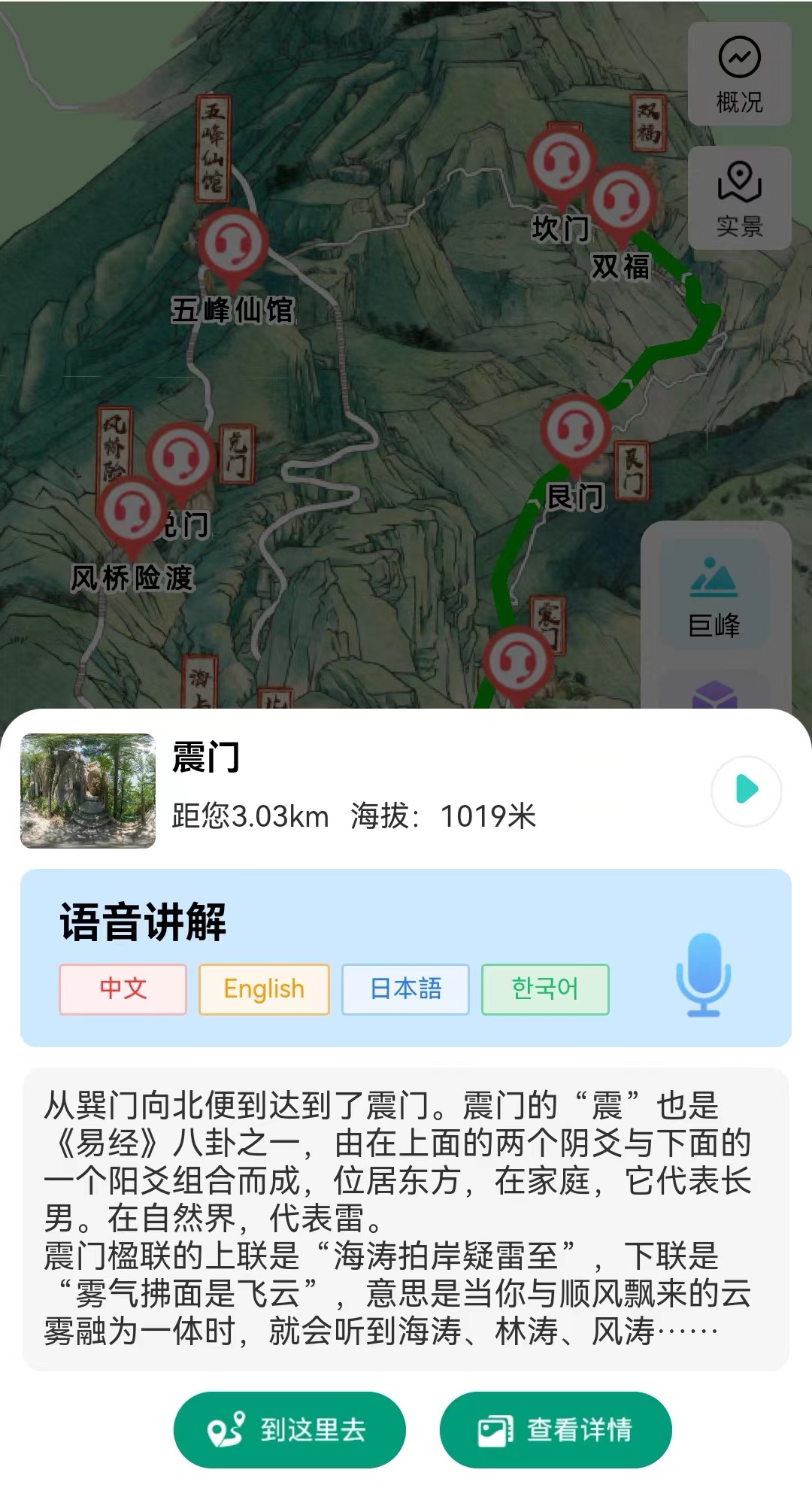Choose 中文 narration language
812x1485 pixels.
pos(123,989)
